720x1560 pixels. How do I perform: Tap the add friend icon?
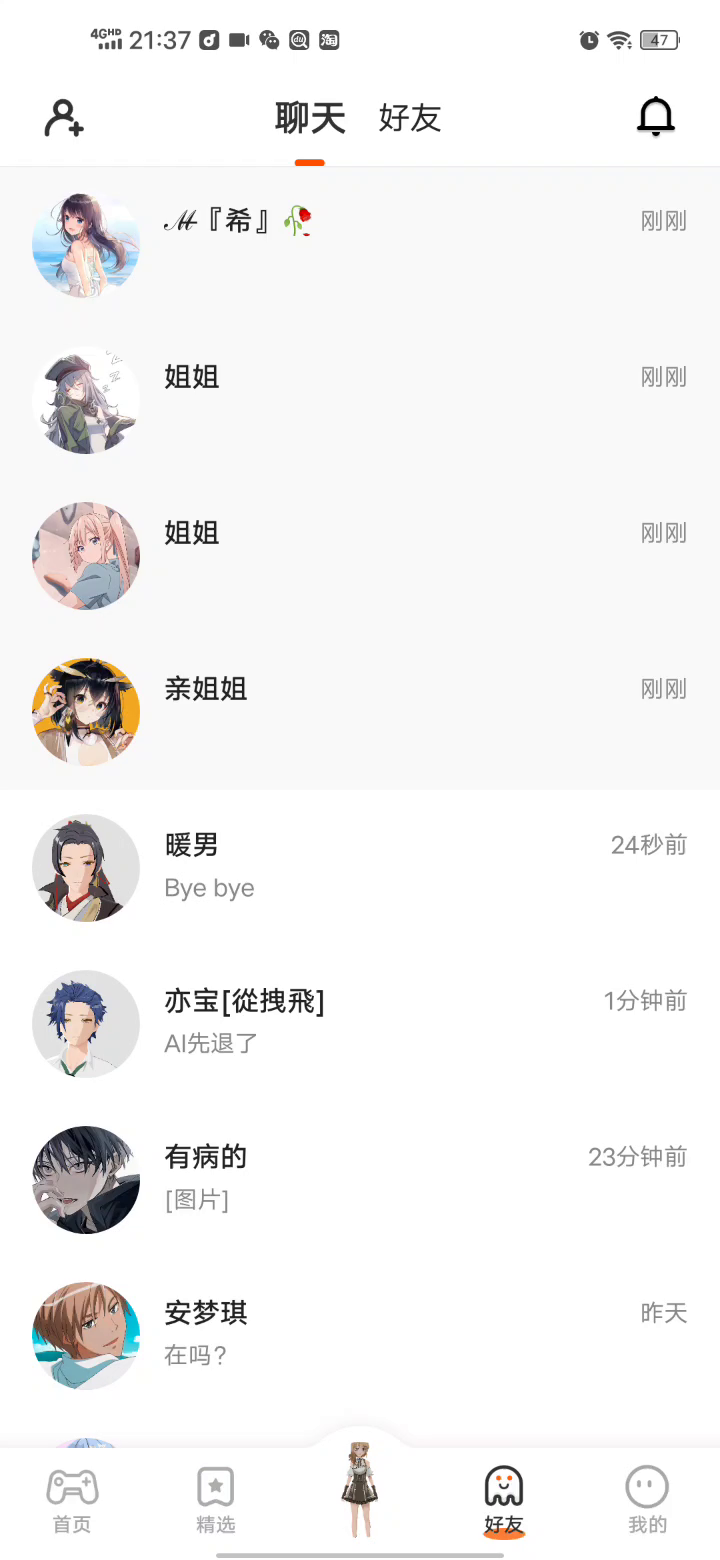pos(64,118)
